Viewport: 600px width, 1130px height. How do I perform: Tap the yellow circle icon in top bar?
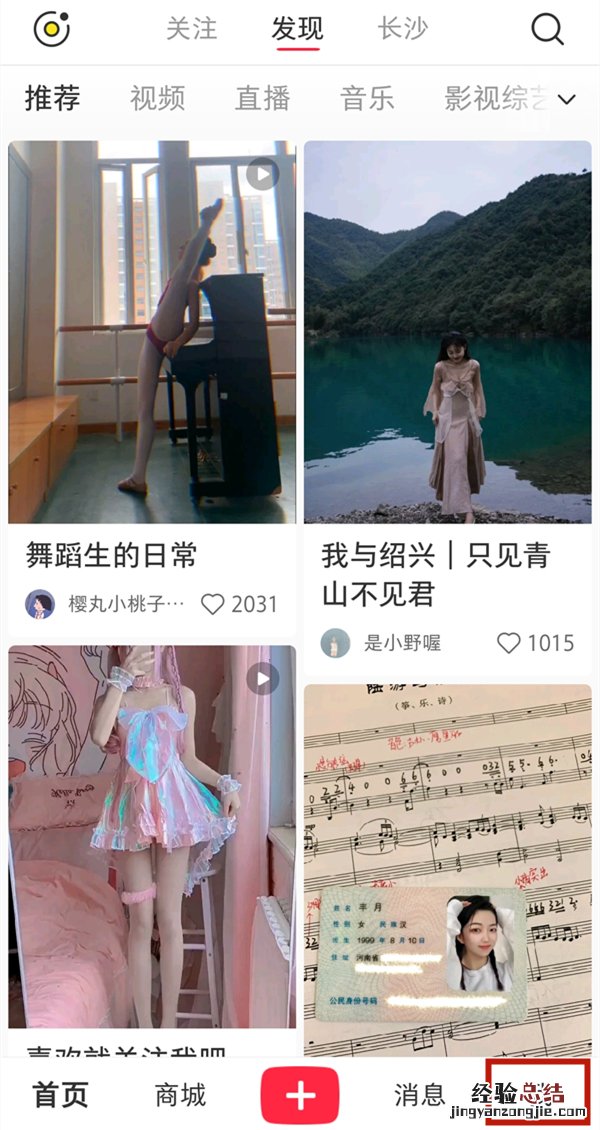(51, 29)
